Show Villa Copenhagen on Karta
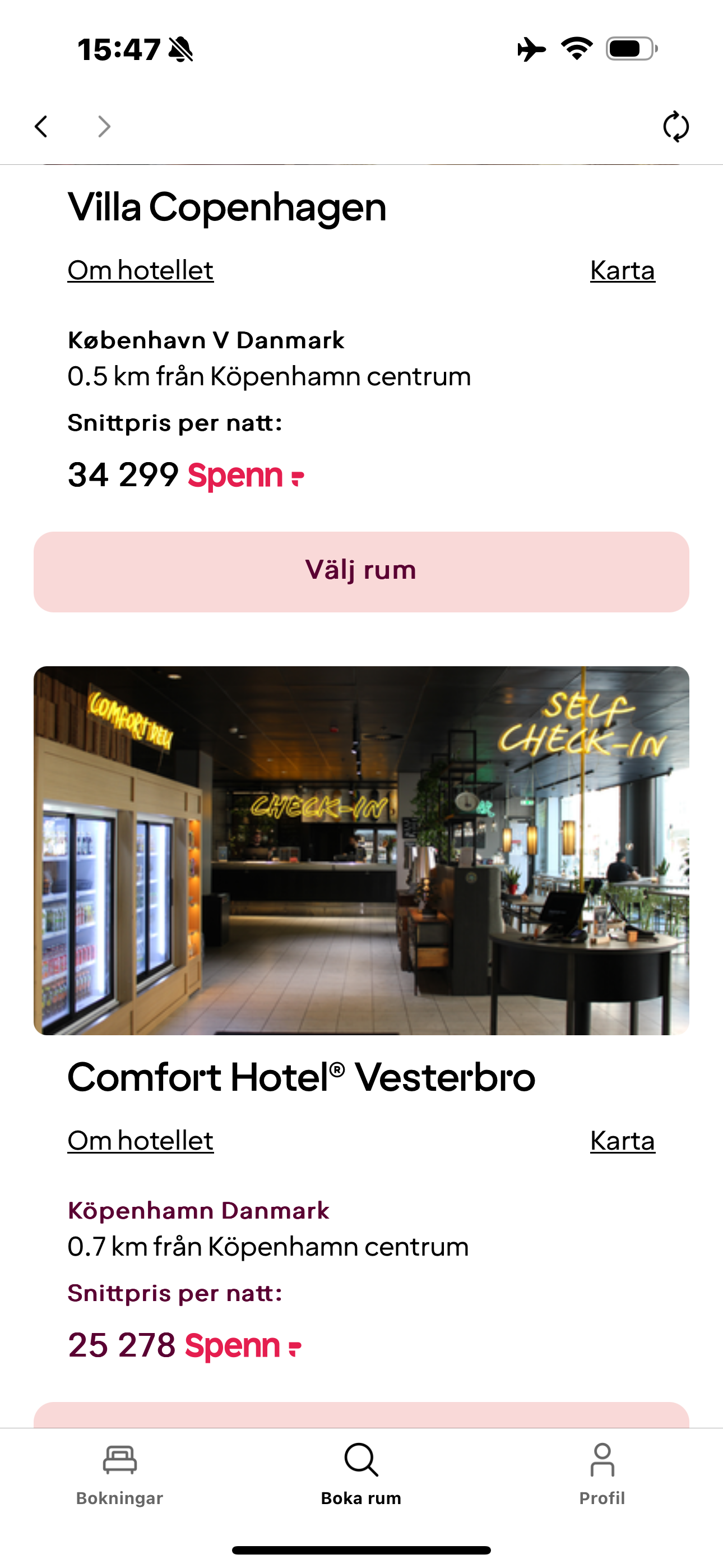The image size is (723, 1568). click(x=622, y=270)
